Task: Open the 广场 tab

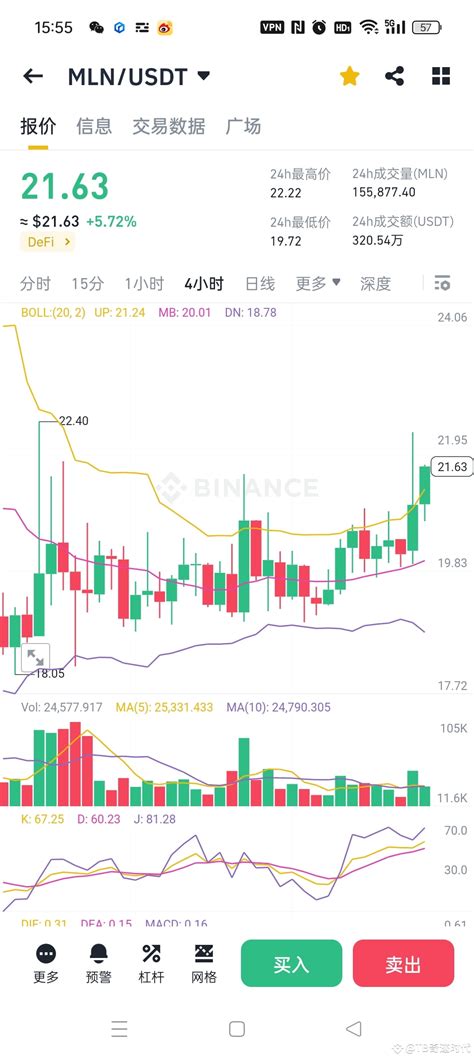Action: (x=243, y=126)
